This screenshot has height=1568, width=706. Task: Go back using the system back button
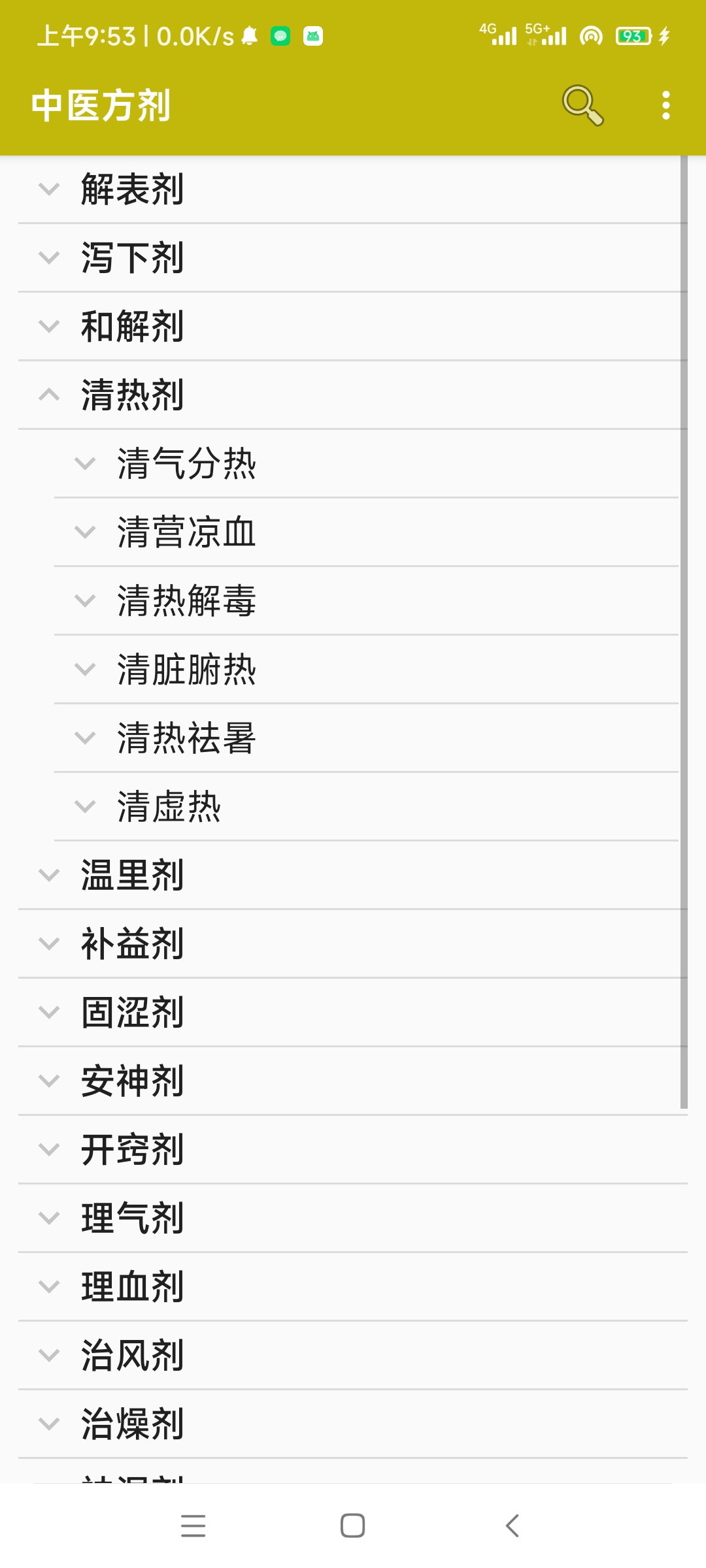pos(513,1526)
